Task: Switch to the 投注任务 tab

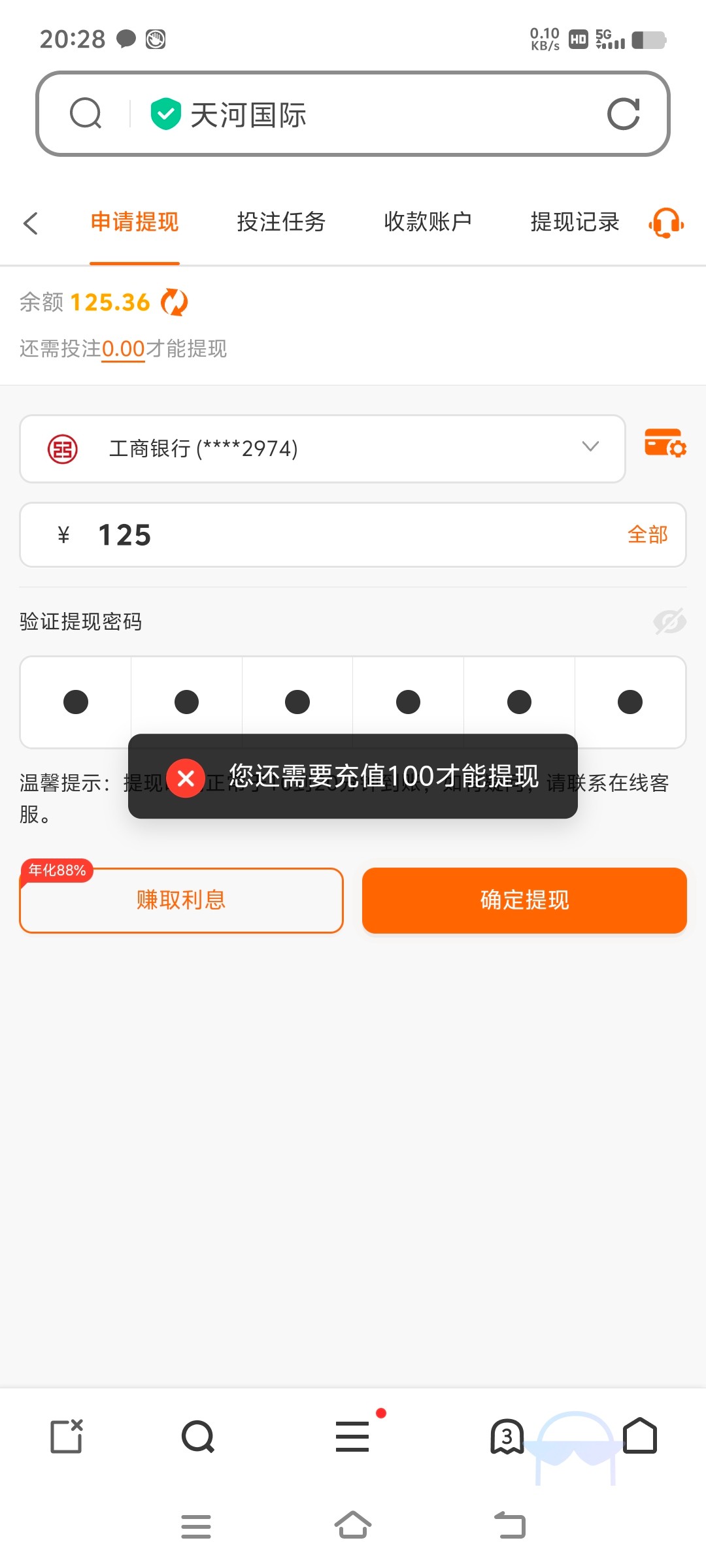Action: (281, 222)
